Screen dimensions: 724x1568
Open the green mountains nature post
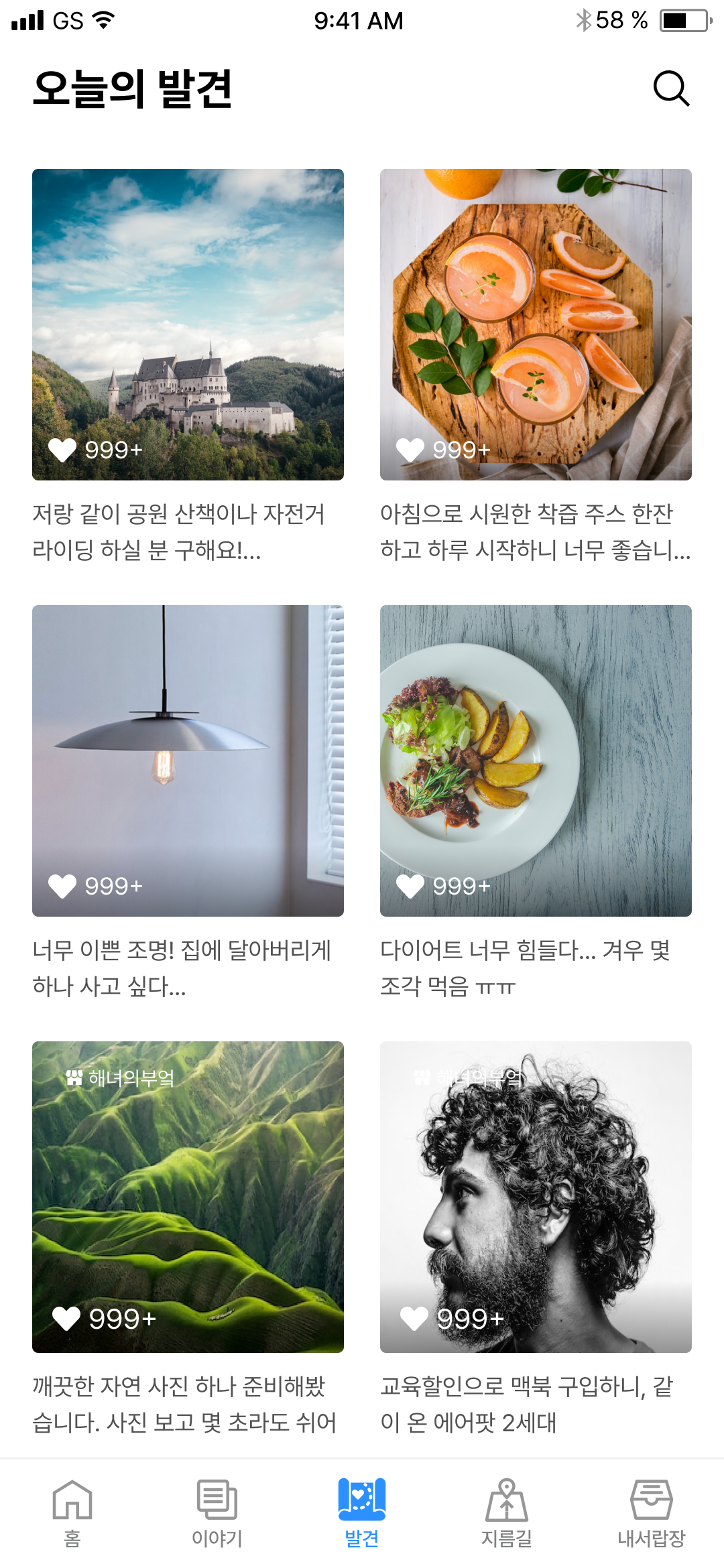[188, 1197]
